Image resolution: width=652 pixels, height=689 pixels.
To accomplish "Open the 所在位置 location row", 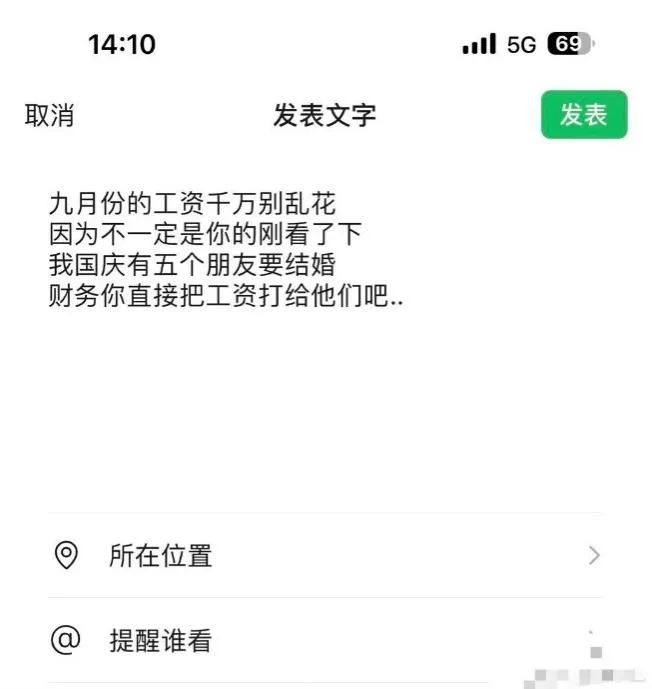I will click(325, 555).
